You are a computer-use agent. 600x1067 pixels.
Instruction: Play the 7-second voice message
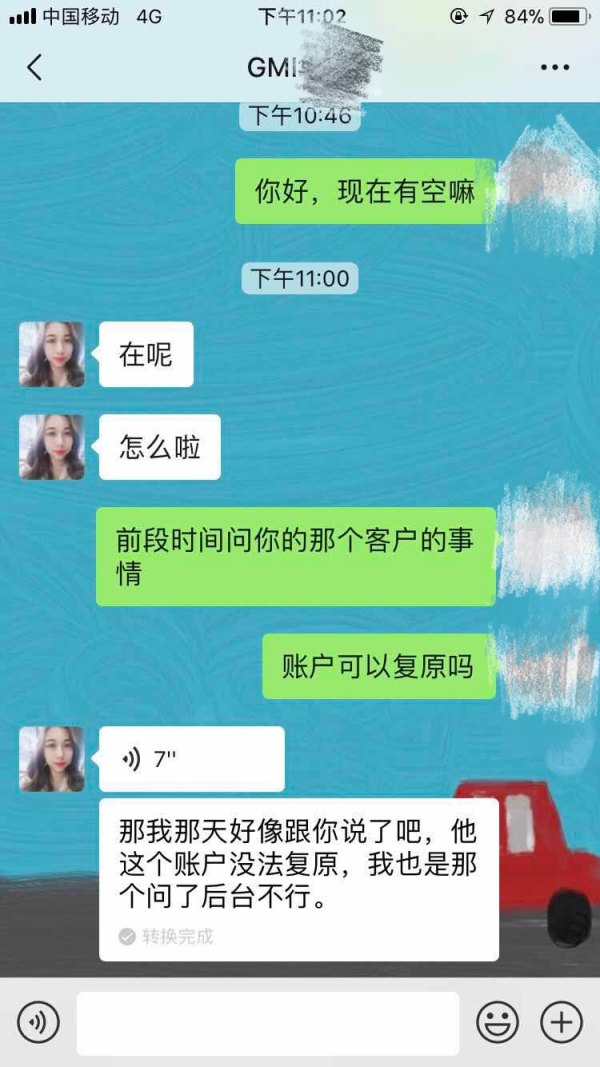point(191,759)
